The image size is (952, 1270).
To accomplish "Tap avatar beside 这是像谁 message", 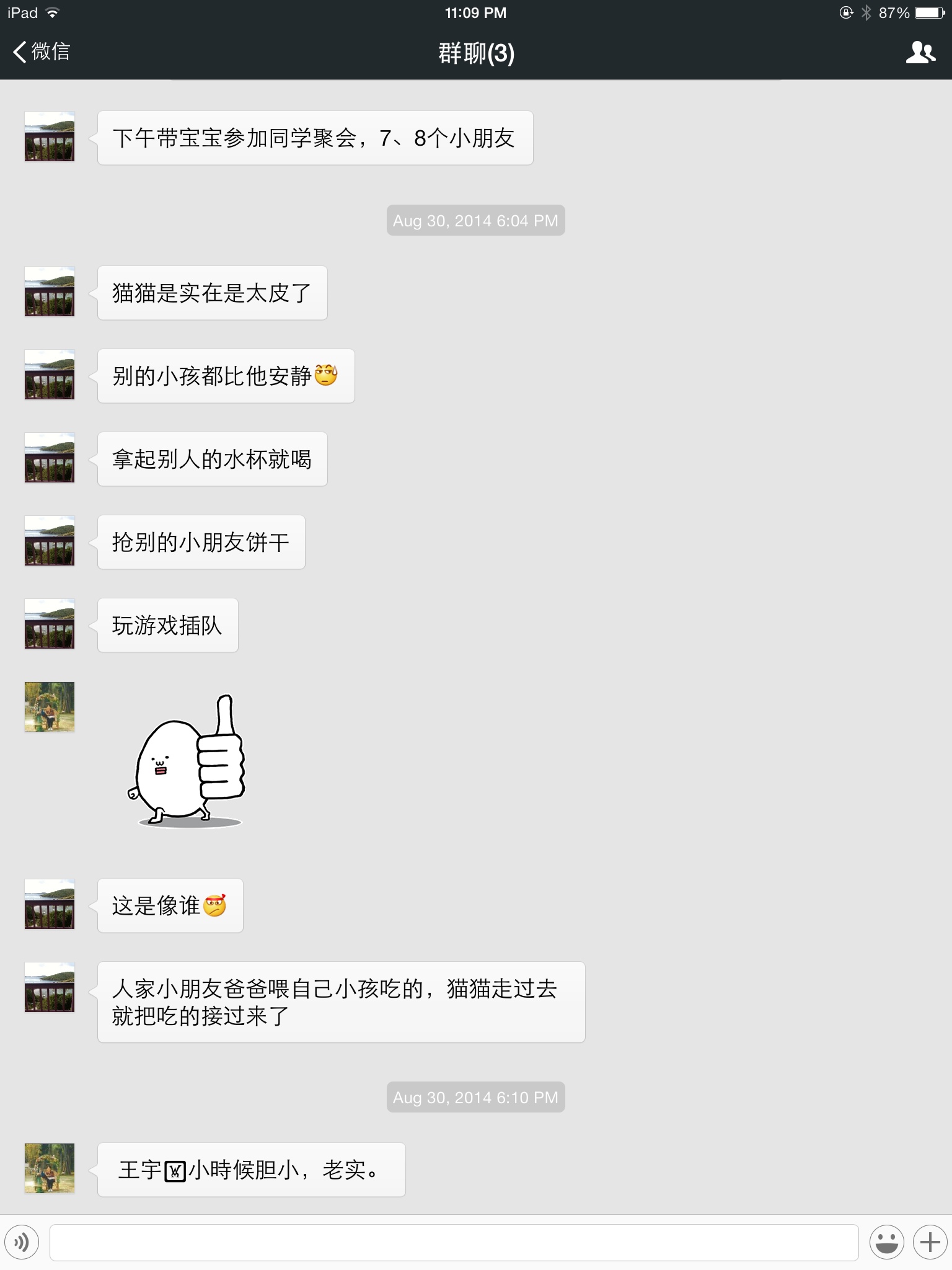I will [x=50, y=904].
